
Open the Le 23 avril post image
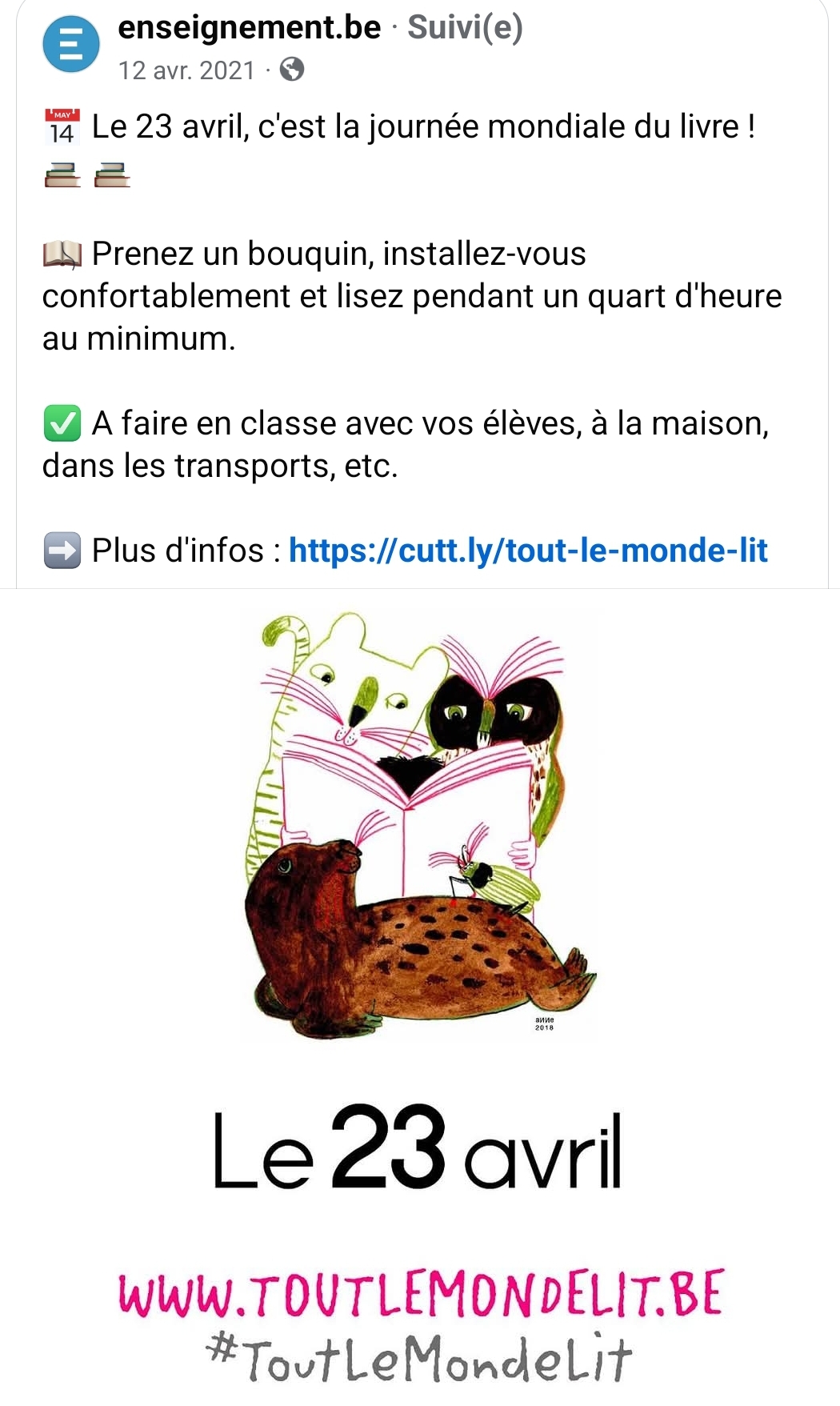pos(420,992)
